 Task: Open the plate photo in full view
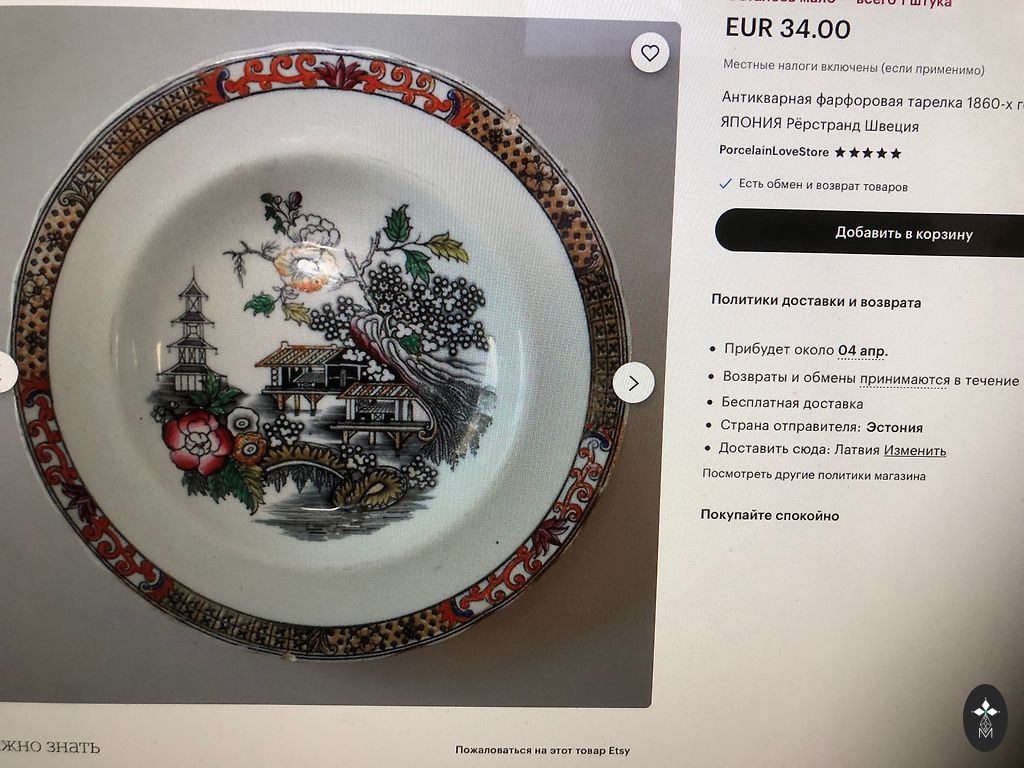[320, 360]
